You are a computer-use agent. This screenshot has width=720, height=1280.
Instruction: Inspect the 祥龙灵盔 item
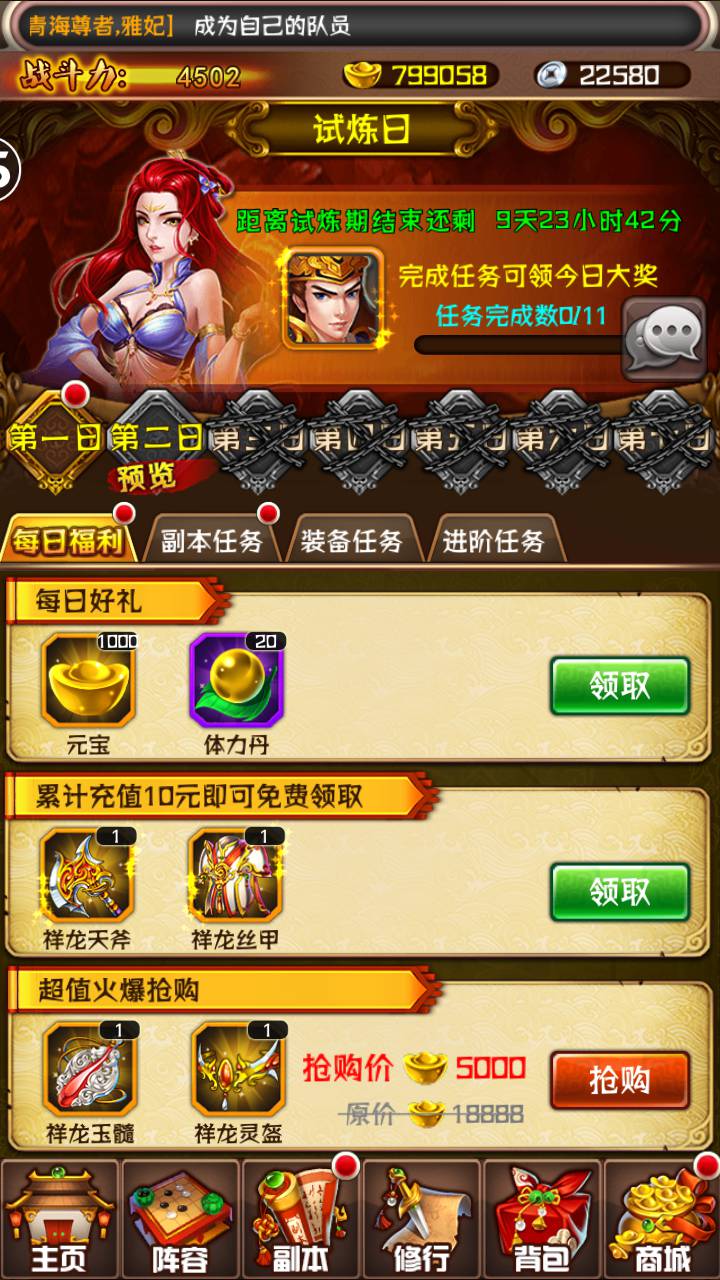238,1069
